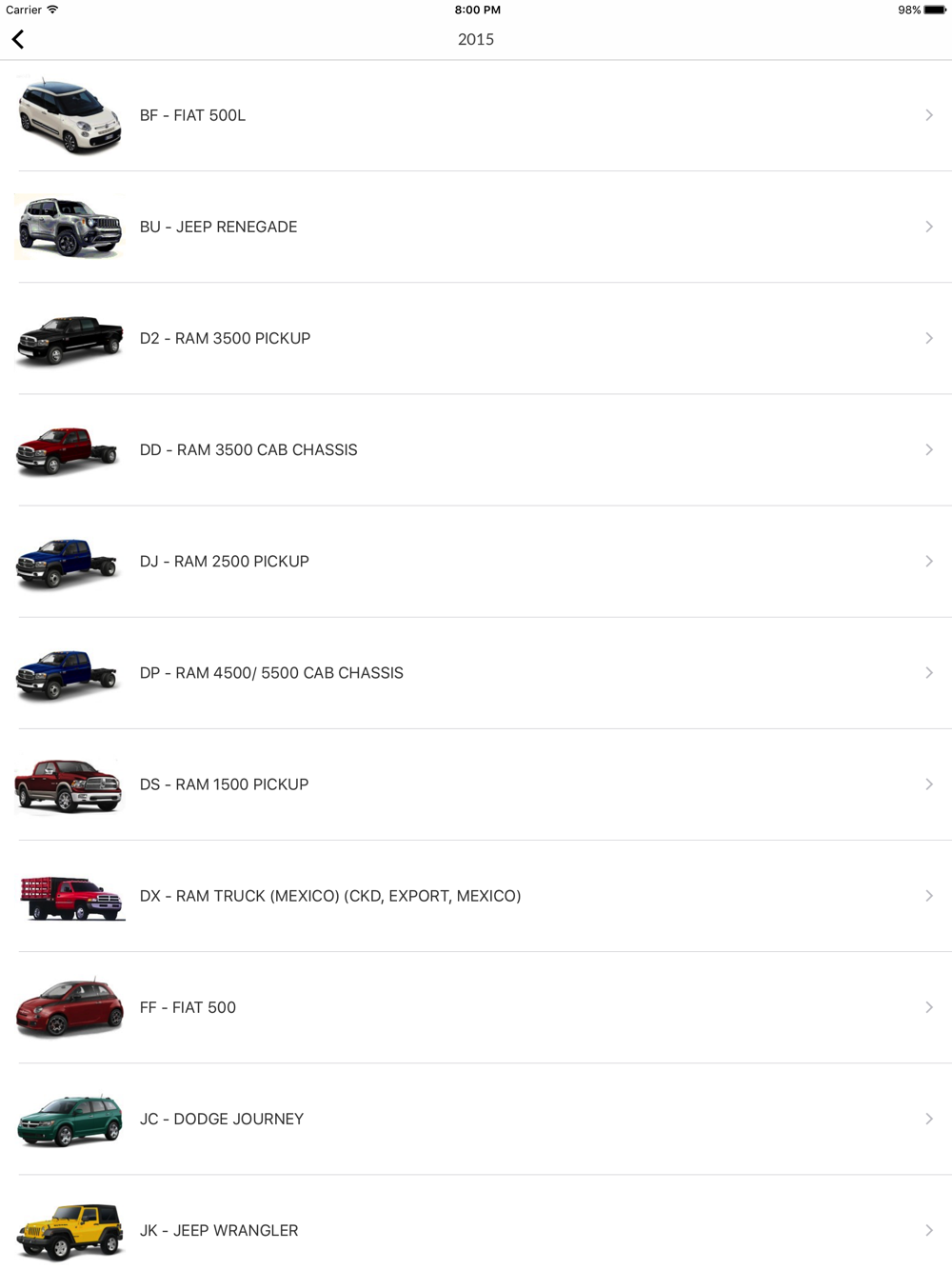Open BF - FIAT 500L
This screenshot has width=952, height=1270.
coord(476,115)
